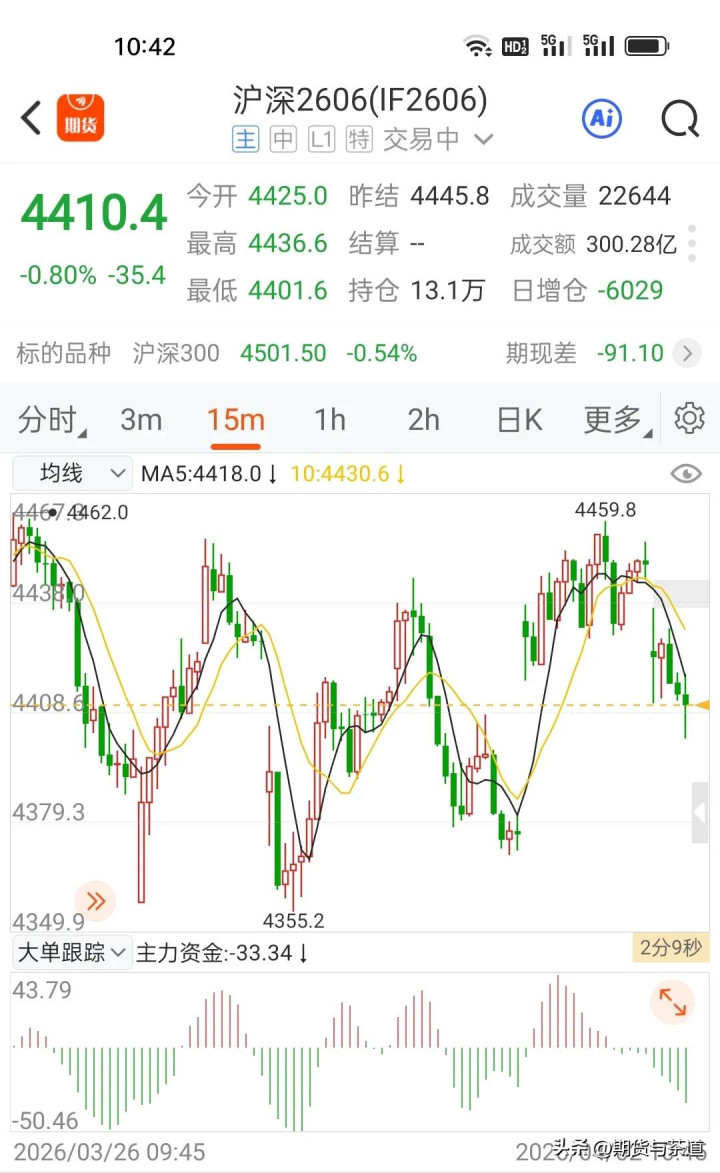Select the 15m chart period
720x1173 pixels.
click(236, 420)
